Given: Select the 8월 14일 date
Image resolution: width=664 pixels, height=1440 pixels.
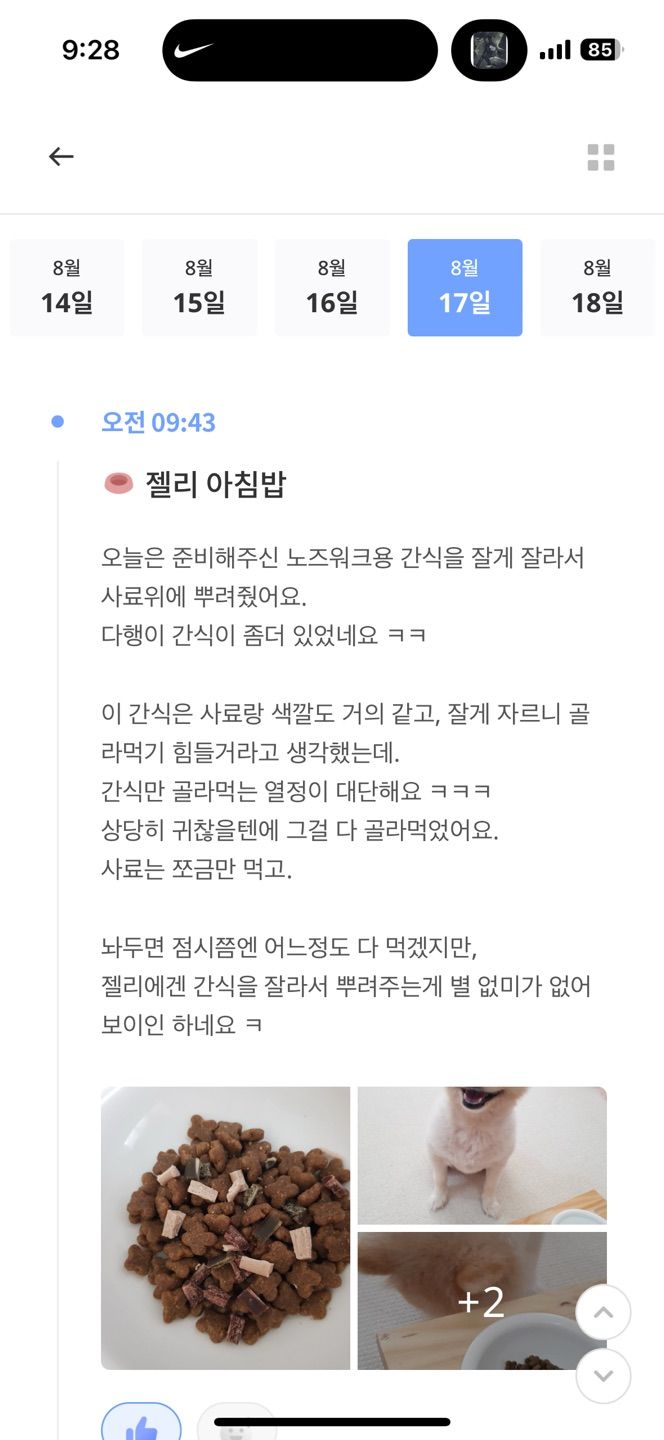Looking at the screenshot, I should click(67, 287).
